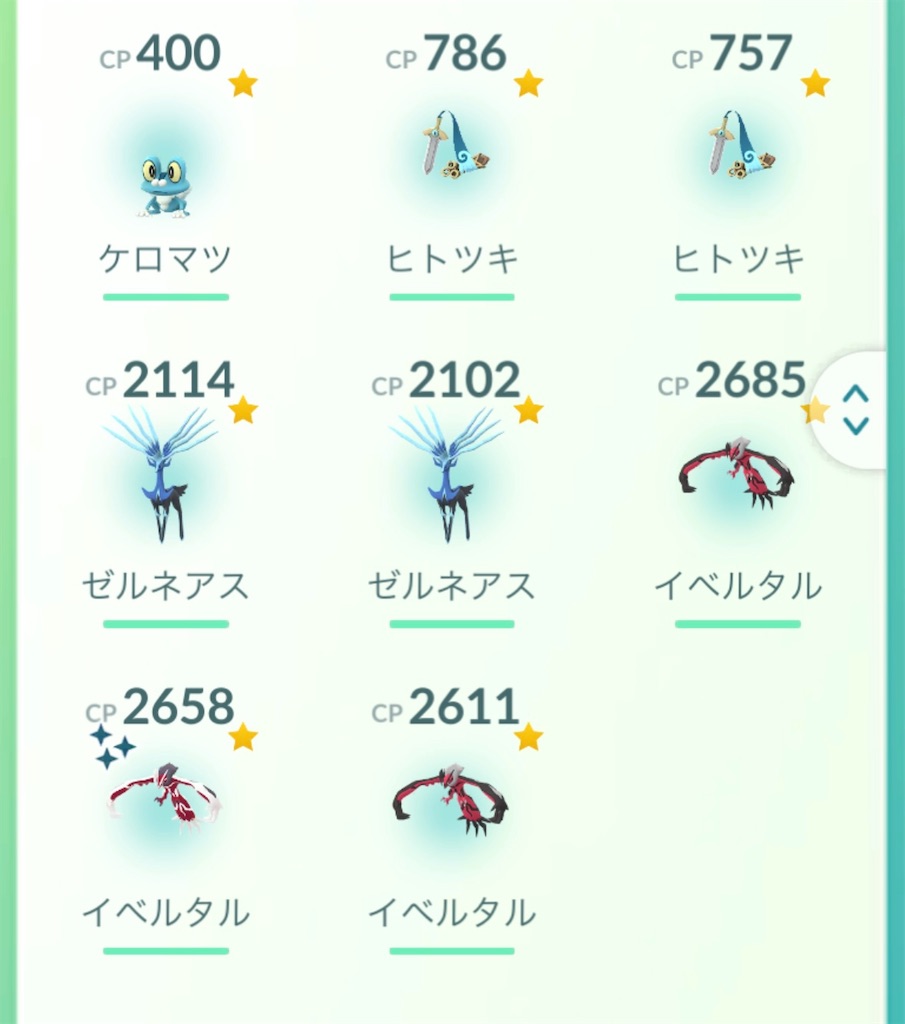Collapse the side arrow panel

tap(855, 410)
